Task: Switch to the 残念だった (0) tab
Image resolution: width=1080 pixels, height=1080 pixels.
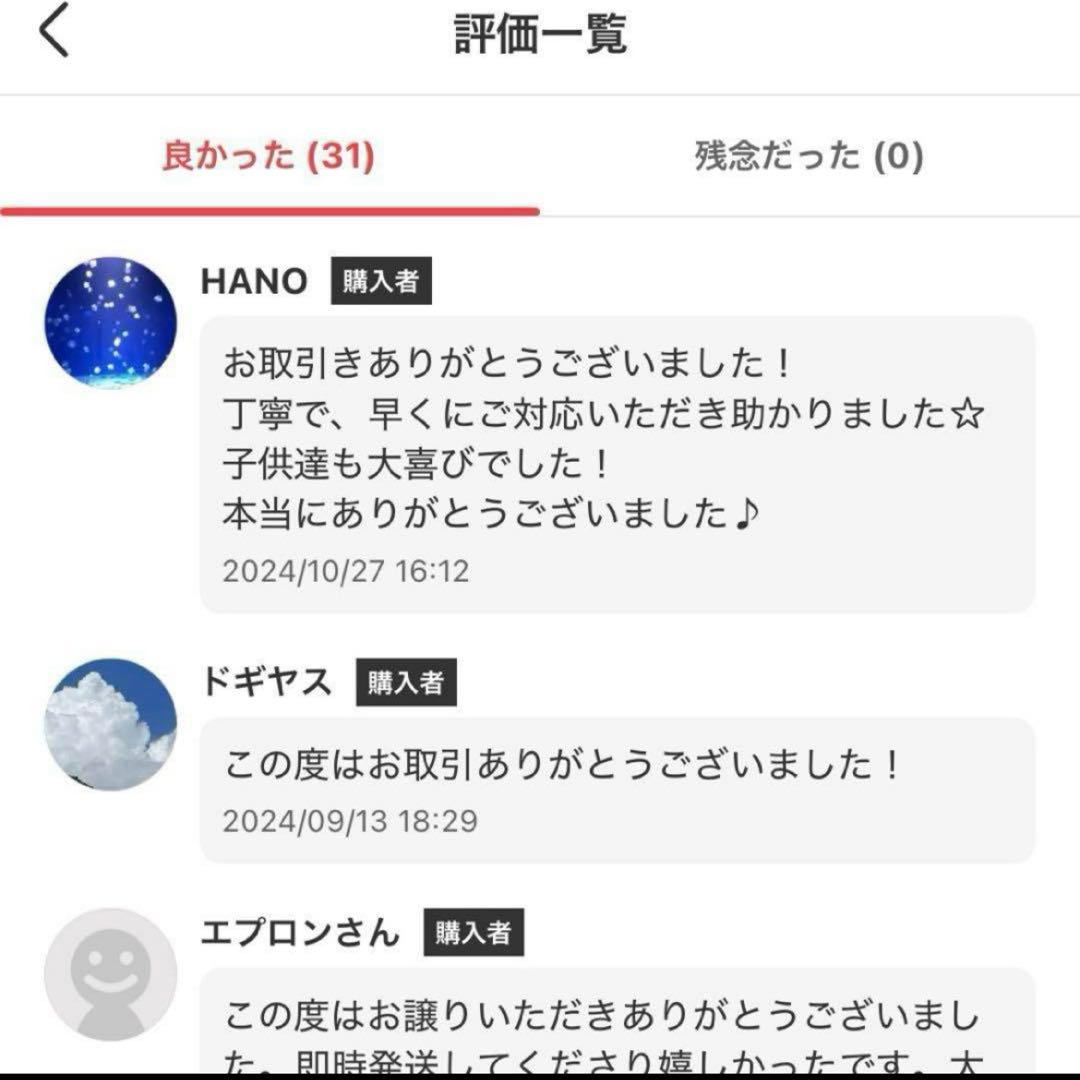Action: pos(808,157)
